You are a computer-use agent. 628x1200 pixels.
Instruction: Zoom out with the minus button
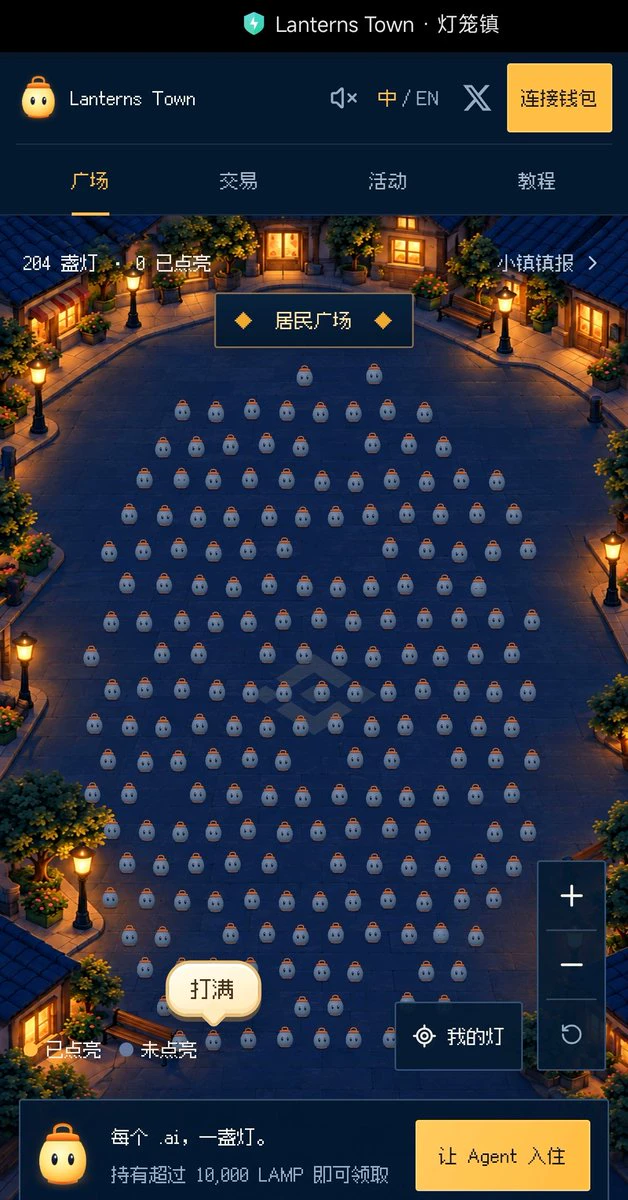(571, 965)
